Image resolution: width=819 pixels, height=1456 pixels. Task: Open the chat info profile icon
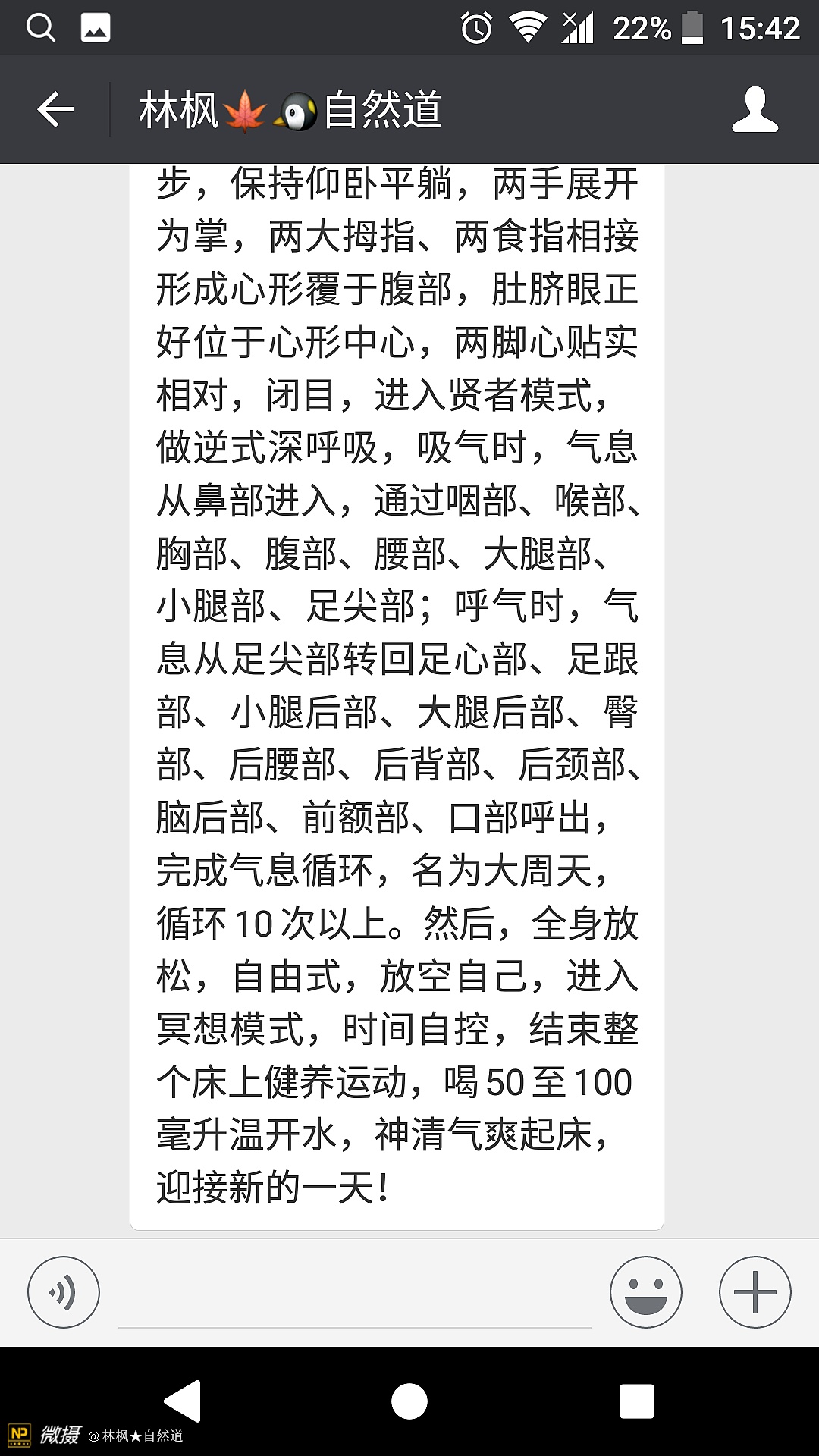click(x=755, y=110)
